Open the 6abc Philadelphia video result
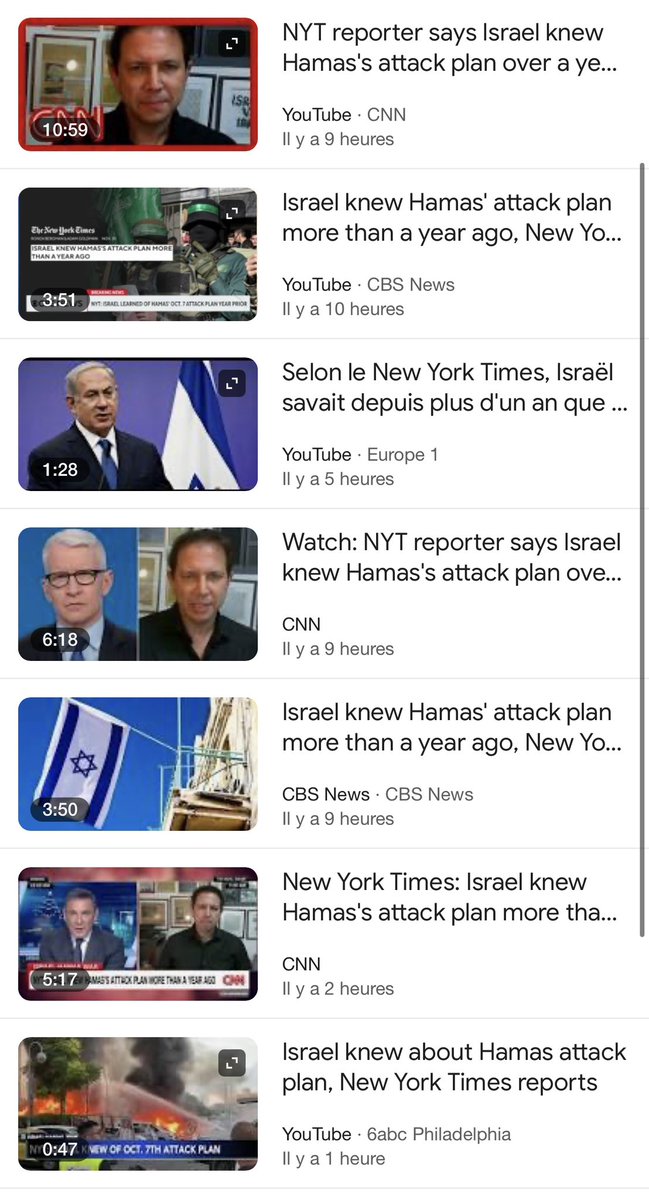This screenshot has width=649, height=1200. pos(453,1068)
